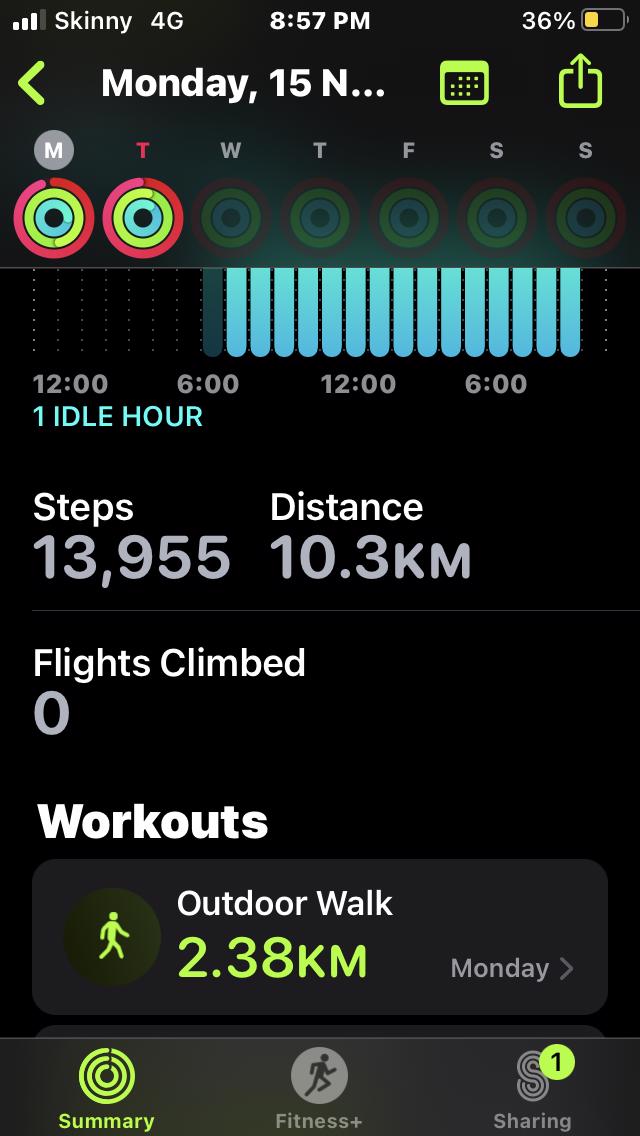Select Friday's activity rings
The image size is (640, 1136).
click(408, 217)
